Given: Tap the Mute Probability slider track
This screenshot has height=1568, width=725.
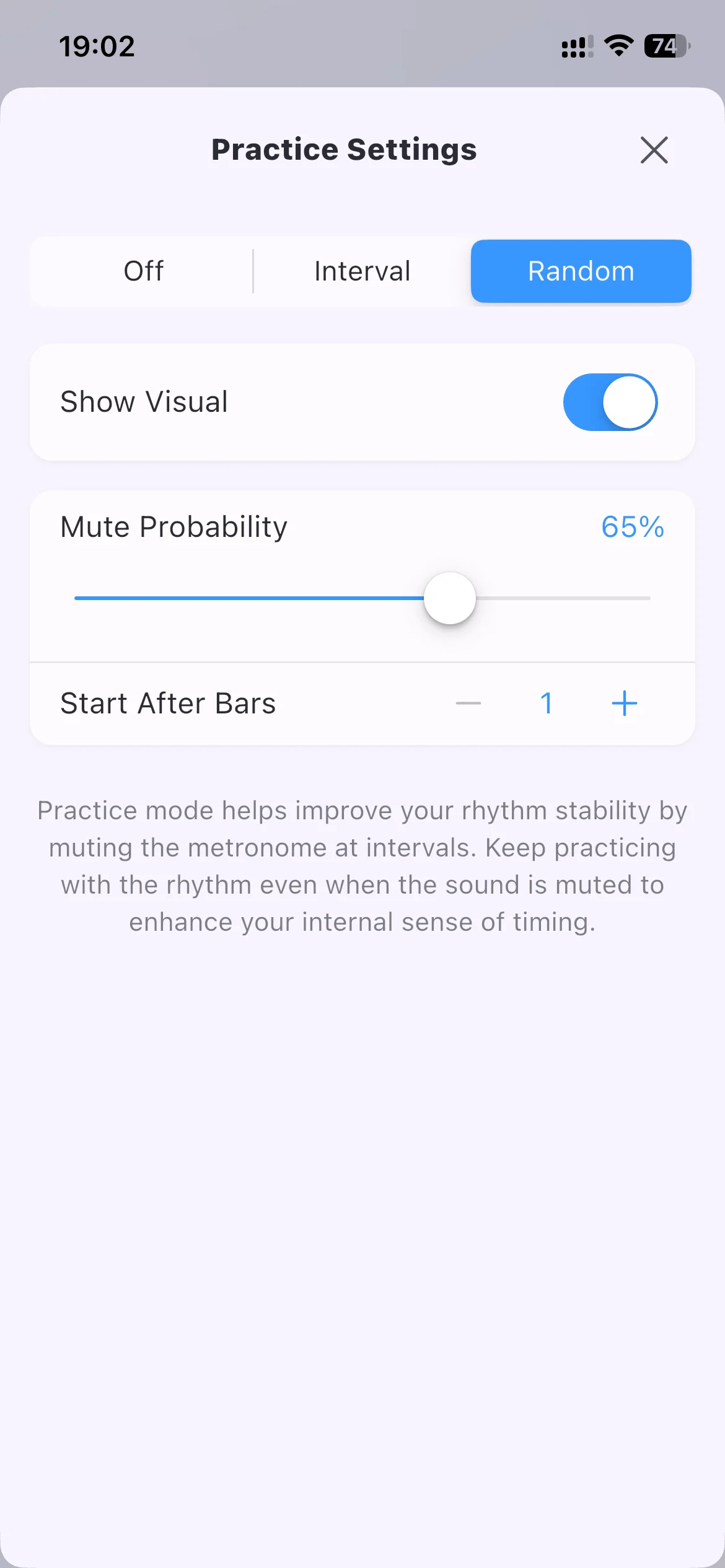Looking at the screenshot, I should 362,598.
